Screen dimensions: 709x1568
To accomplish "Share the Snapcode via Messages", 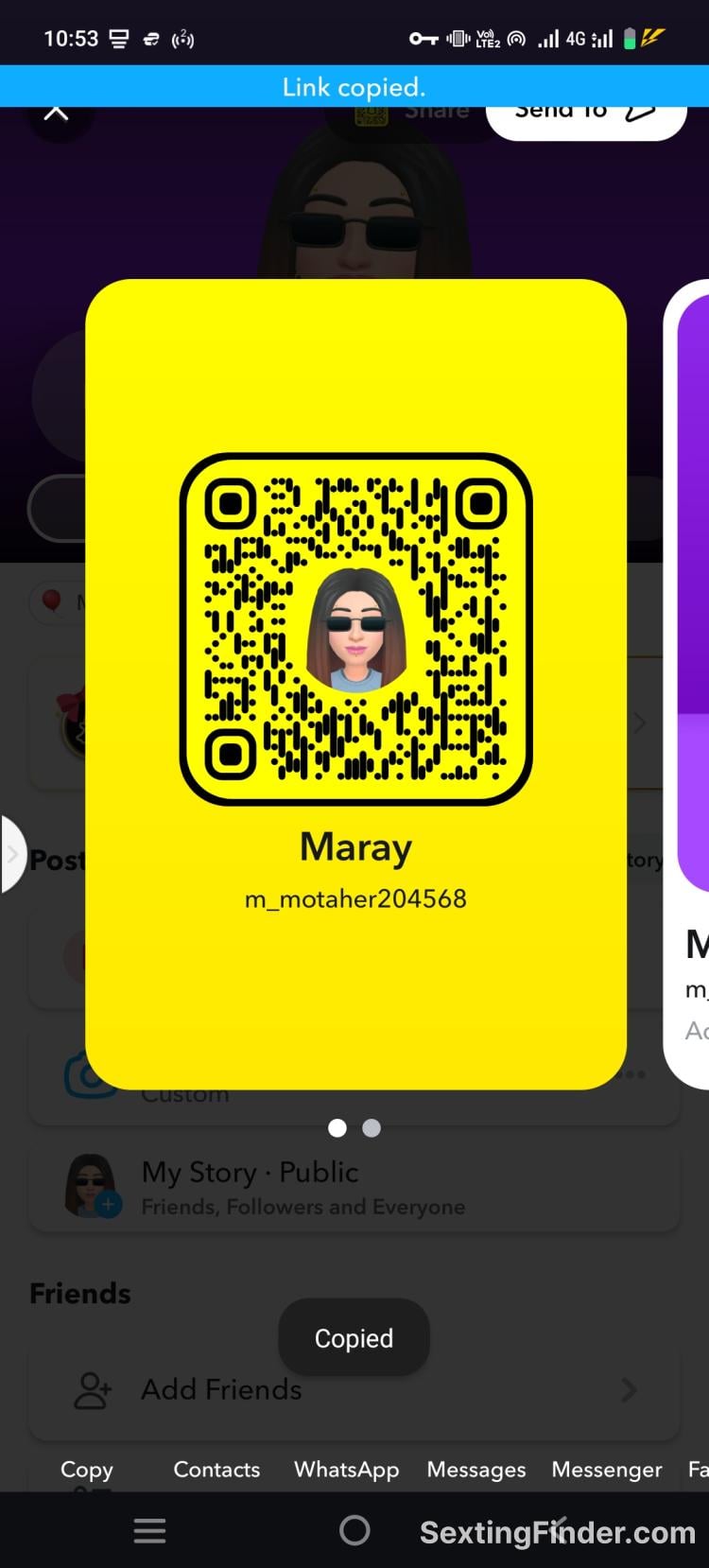I will point(476,1469).
